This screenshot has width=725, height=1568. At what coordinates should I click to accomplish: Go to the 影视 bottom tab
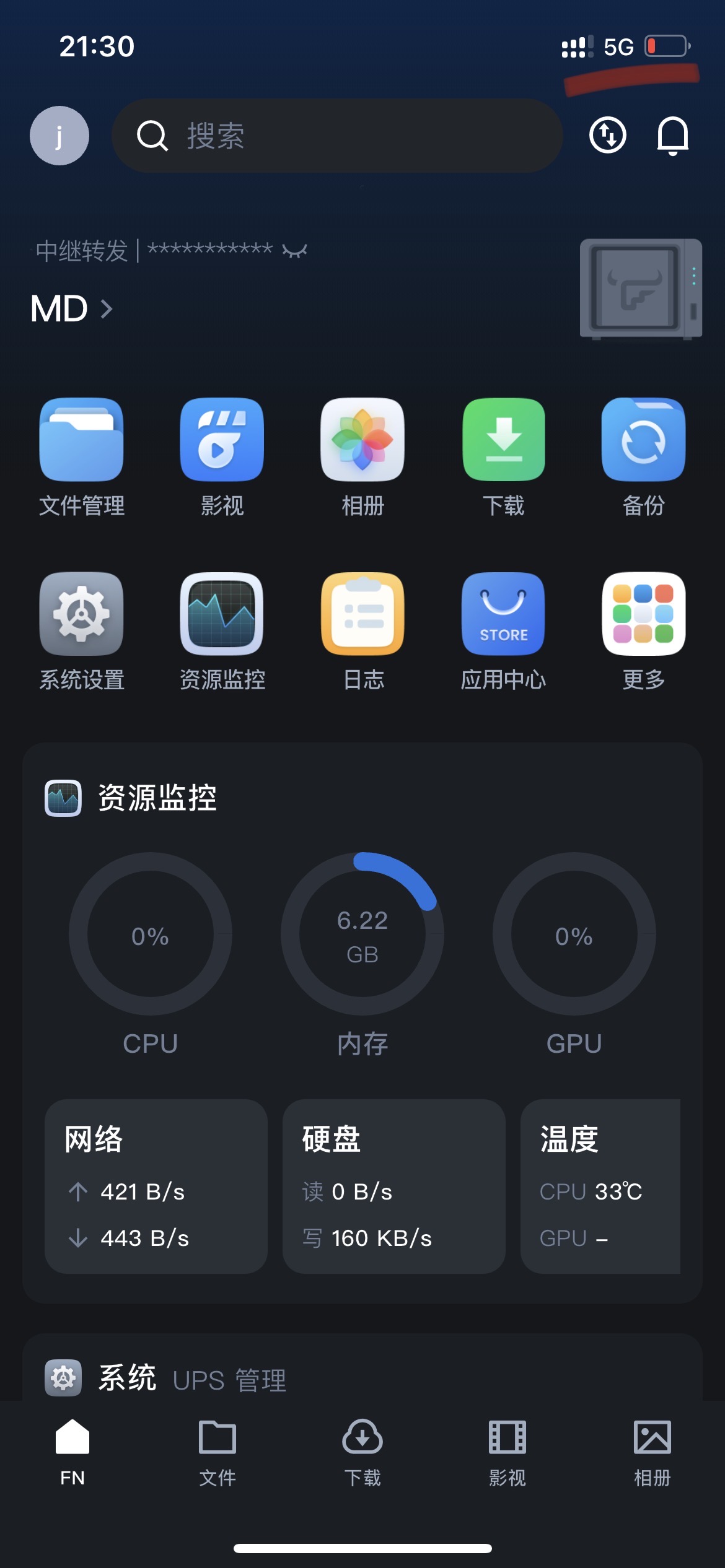point(507,1452)
